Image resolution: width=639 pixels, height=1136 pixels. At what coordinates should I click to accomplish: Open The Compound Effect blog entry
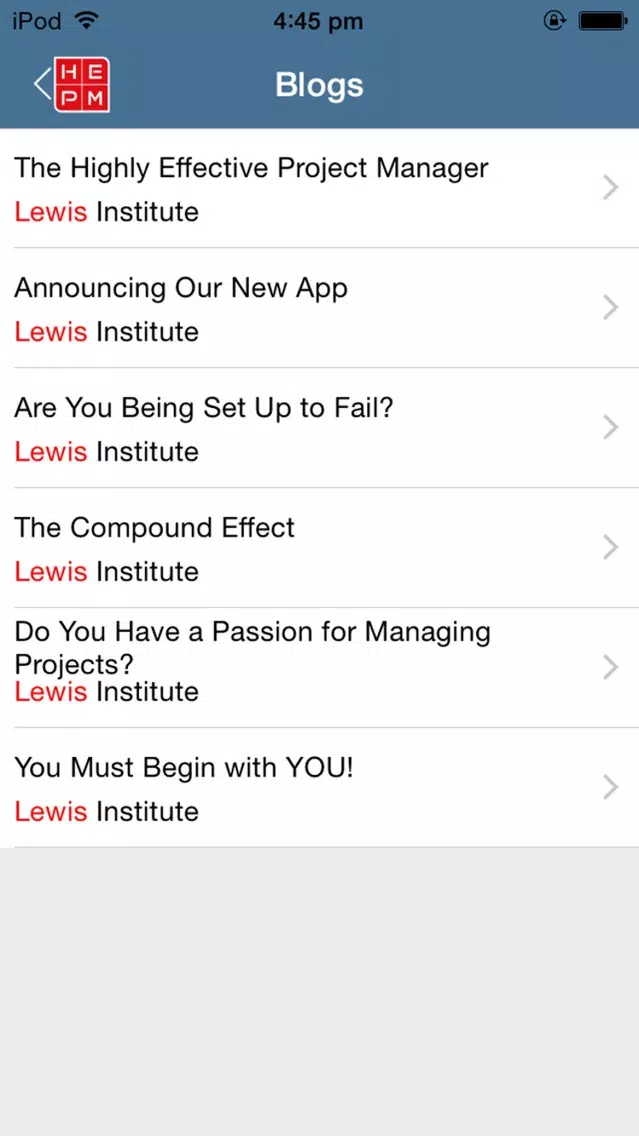[x=320, y=548]
